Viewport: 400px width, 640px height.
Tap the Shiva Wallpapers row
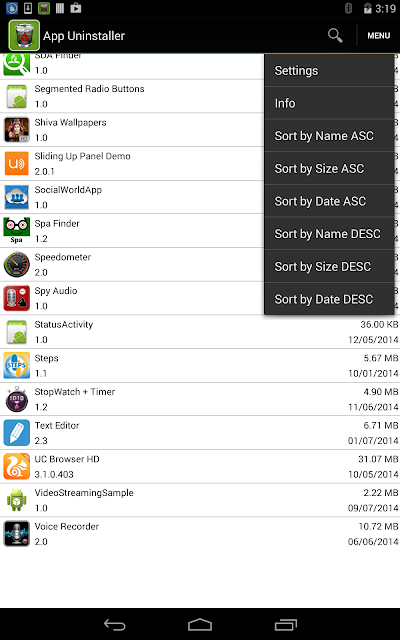[132, 130]
